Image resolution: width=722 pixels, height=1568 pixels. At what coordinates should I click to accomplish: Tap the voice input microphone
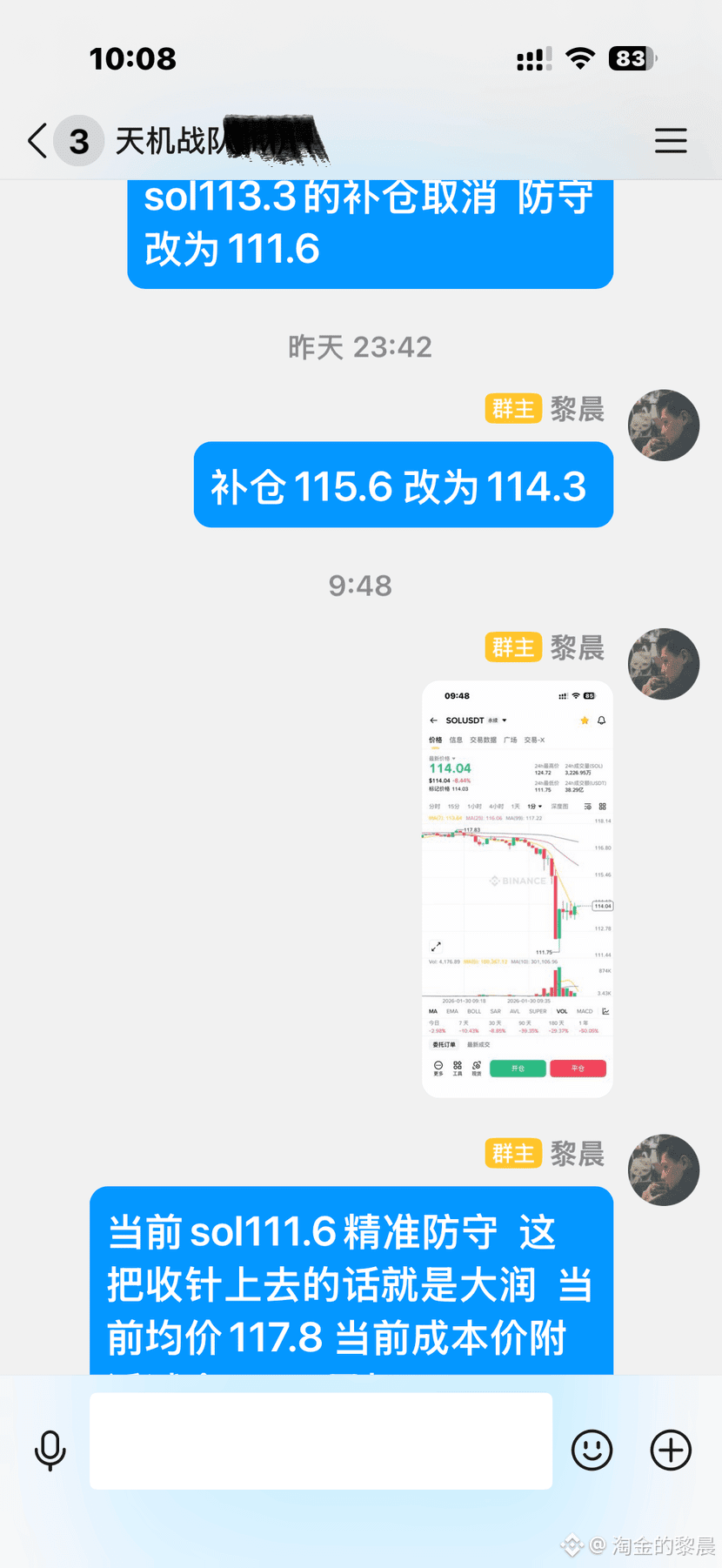click(50, 1450)
